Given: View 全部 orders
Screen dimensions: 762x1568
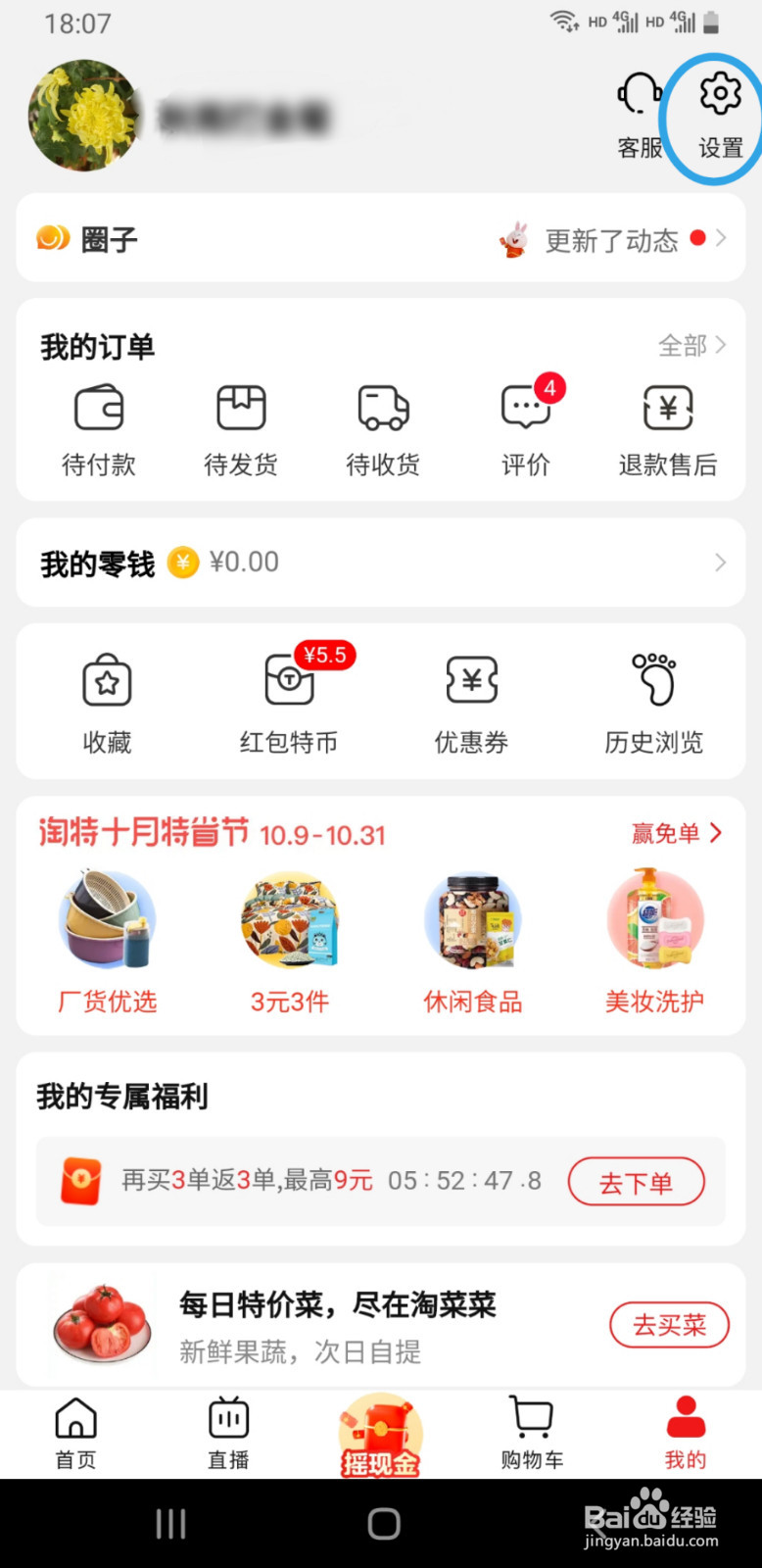Looking at the screenshot, I should (692, 345).
